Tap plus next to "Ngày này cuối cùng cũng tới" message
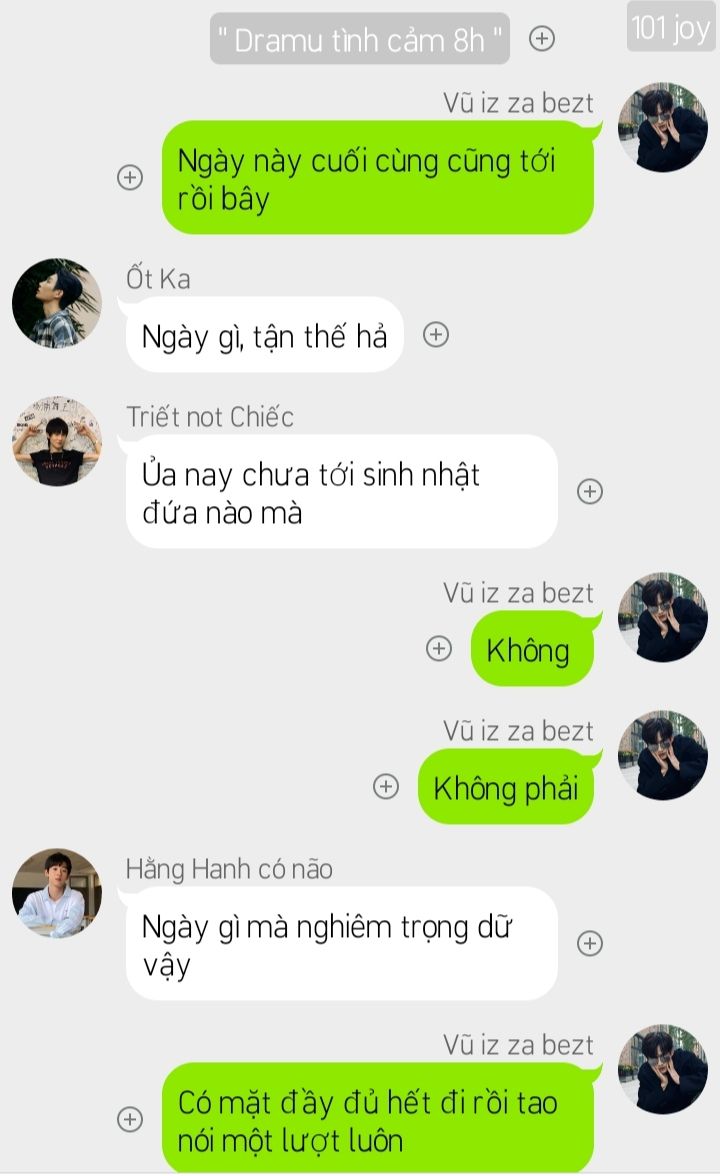The width and height of the screenshot is (720, 1176). (130, 177)
